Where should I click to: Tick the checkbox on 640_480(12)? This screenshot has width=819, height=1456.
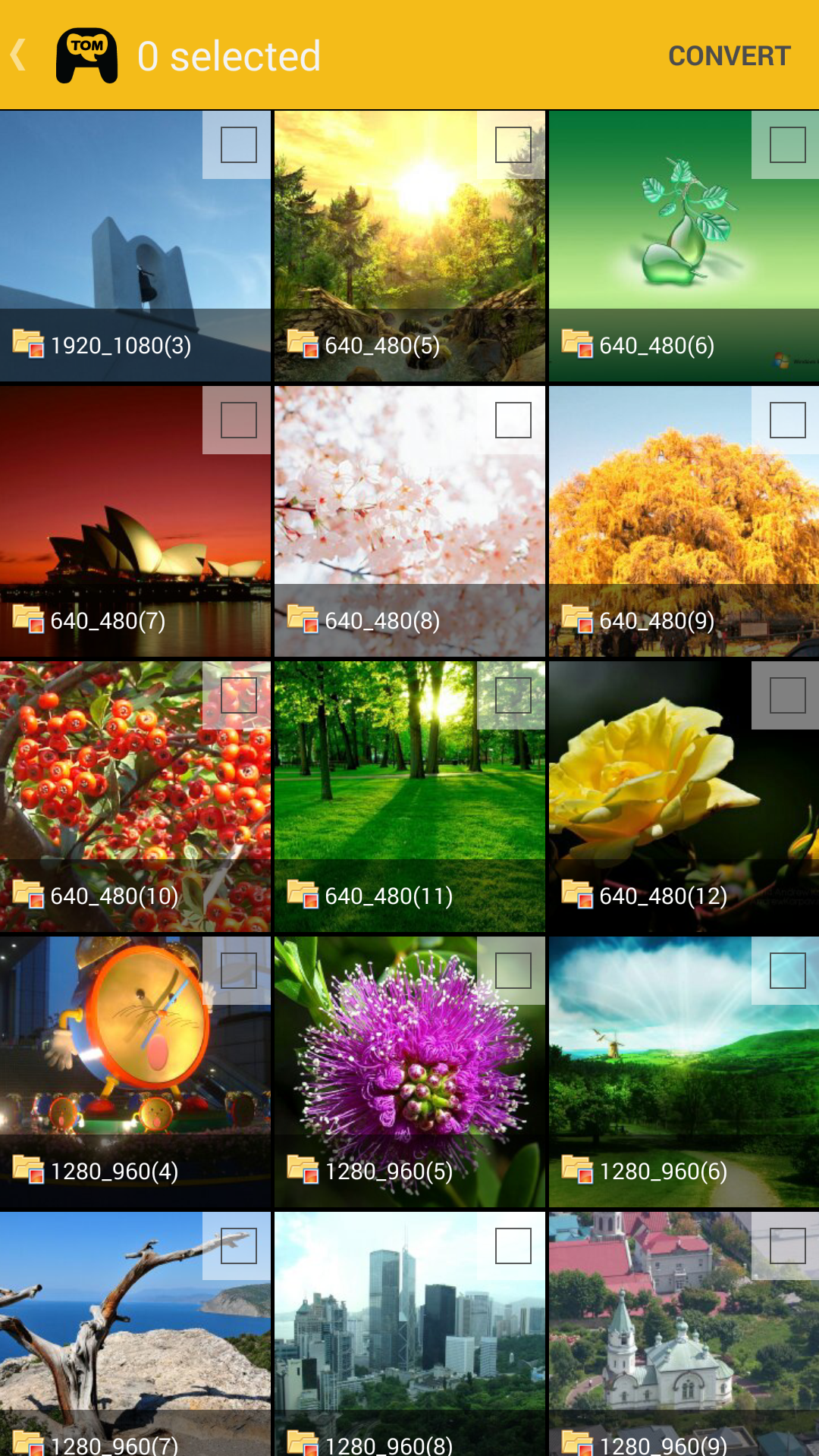tap(787, 695)
